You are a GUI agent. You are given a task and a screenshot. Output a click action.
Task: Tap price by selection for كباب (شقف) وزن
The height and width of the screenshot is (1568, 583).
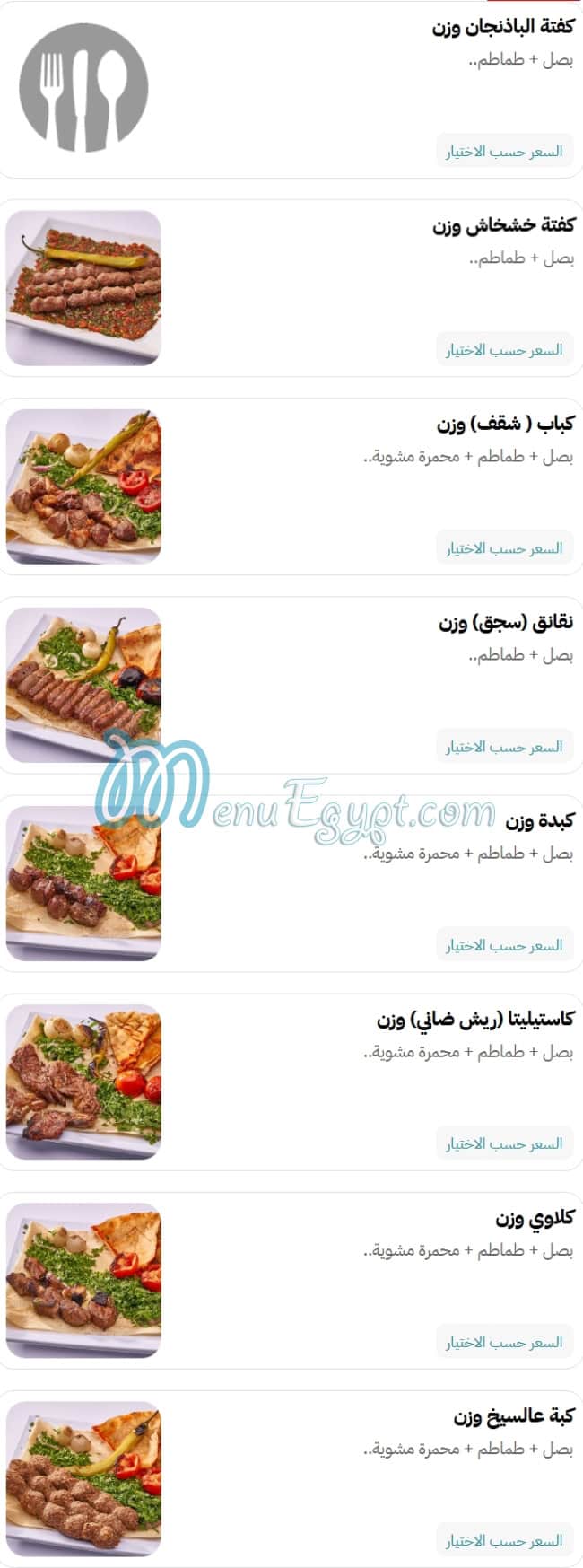(x=504, y=548)
